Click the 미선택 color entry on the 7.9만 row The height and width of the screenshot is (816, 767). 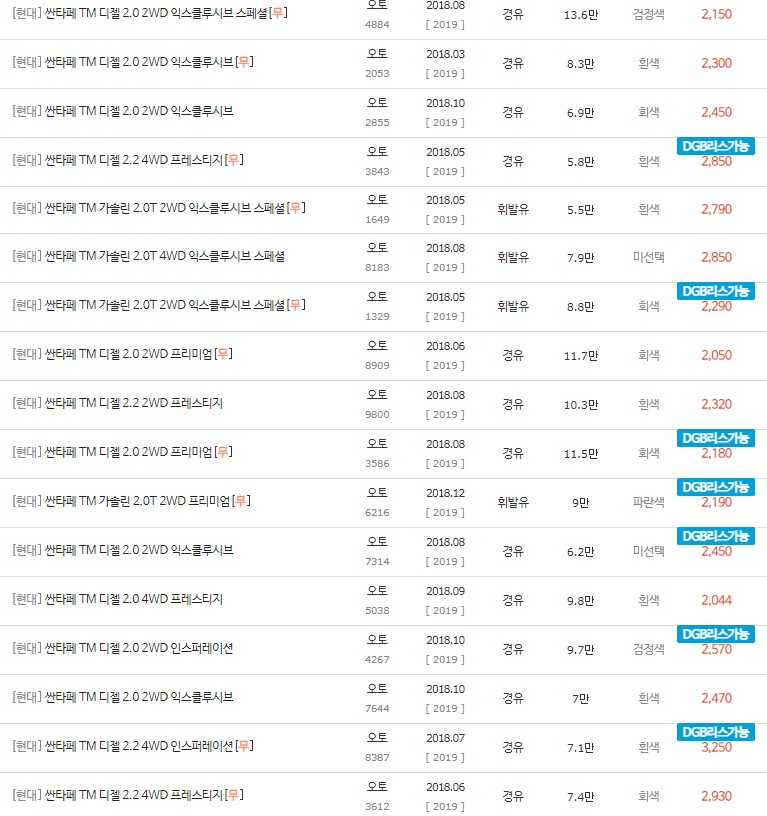pos(647,257)
